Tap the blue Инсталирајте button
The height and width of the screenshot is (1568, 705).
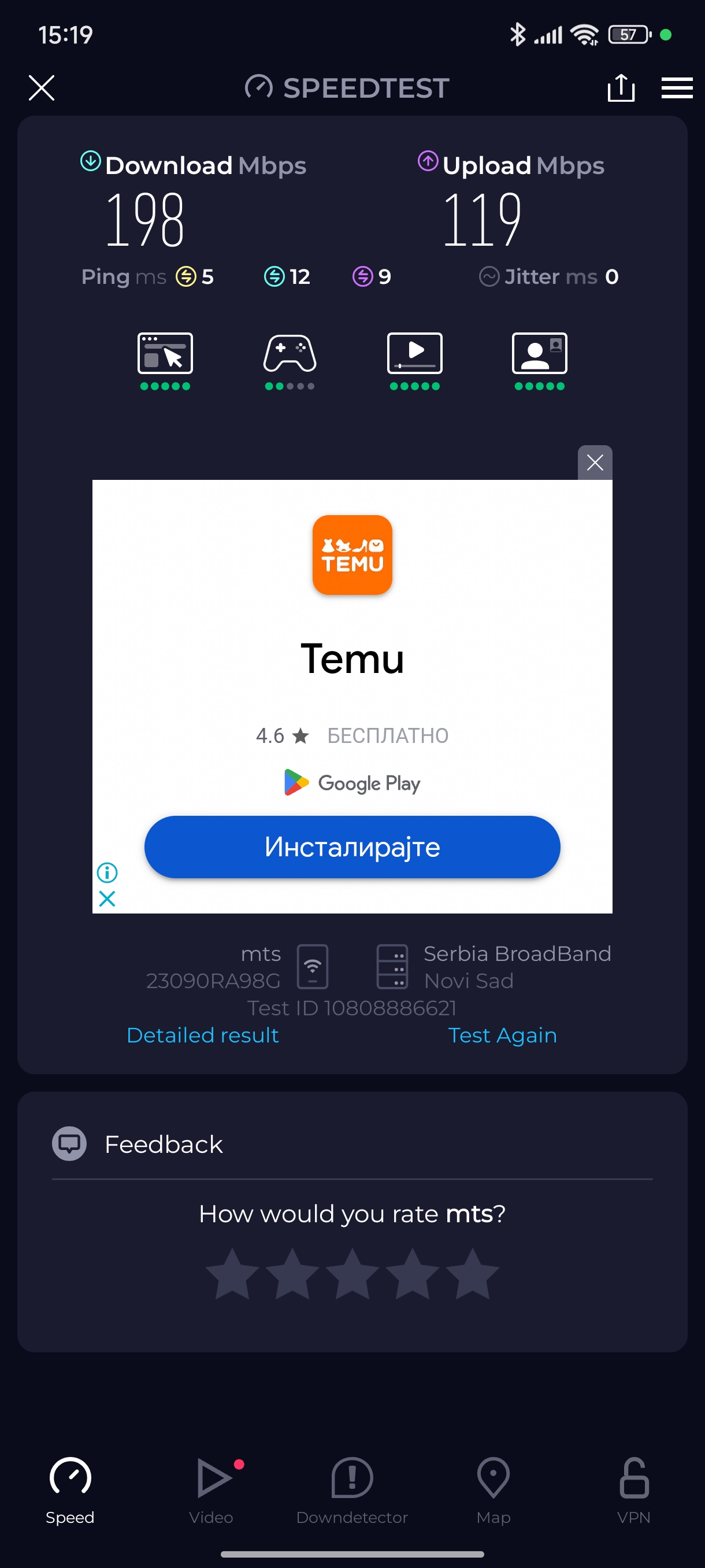coord(351,846)
